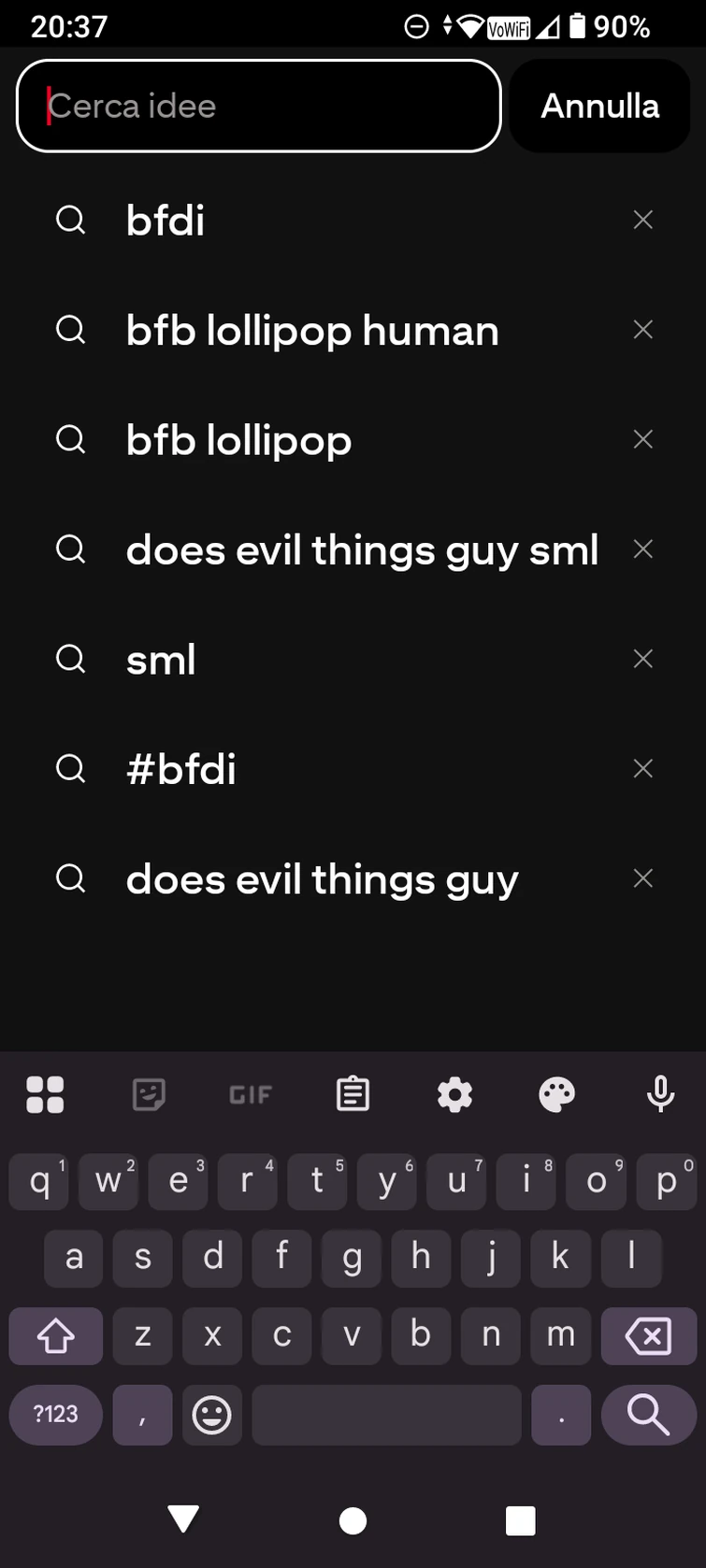The width and height of the screenshot is (706, 1568).
Task: Open the sticker picker on the keyboard
Action: [x=148, y=1094]
